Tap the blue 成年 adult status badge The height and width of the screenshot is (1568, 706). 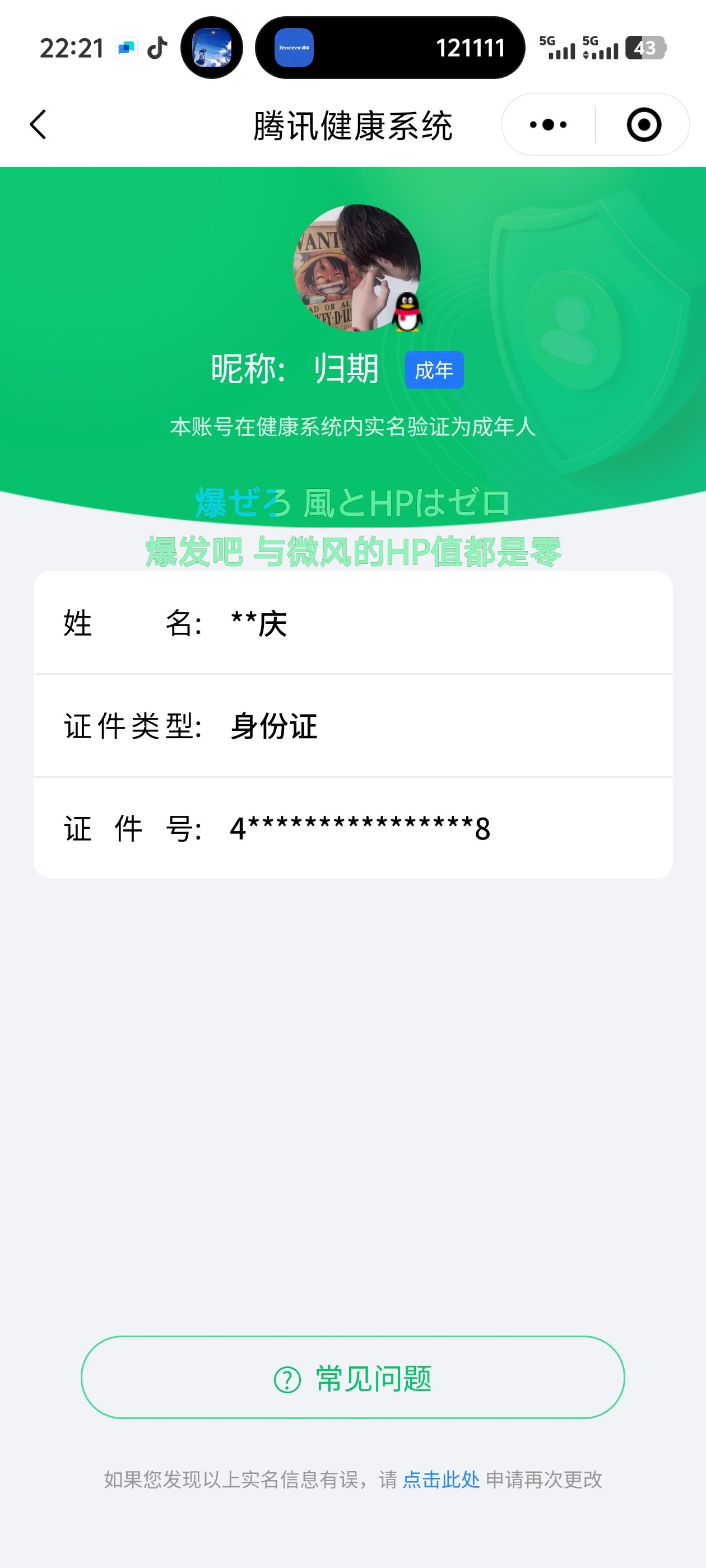point(434,371)
